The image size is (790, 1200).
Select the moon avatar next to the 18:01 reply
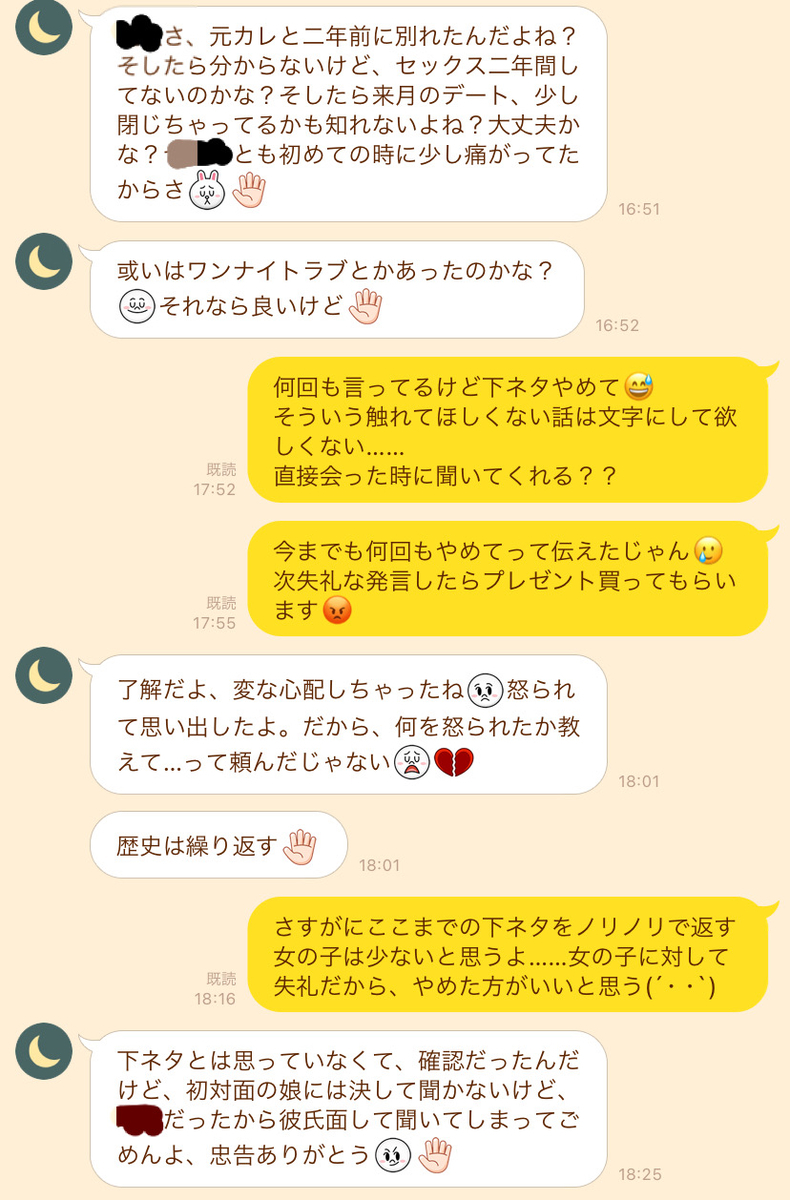click(x=42, y=675)
